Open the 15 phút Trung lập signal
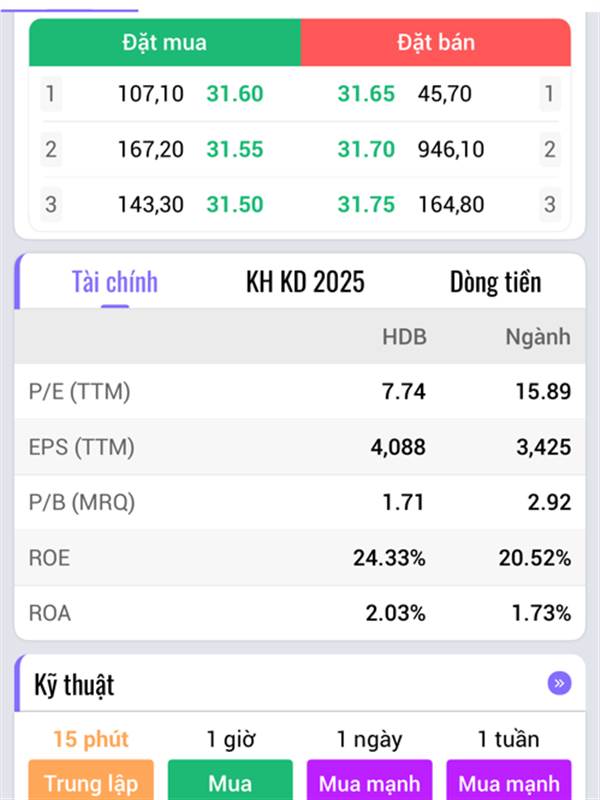 coord(91,780)
